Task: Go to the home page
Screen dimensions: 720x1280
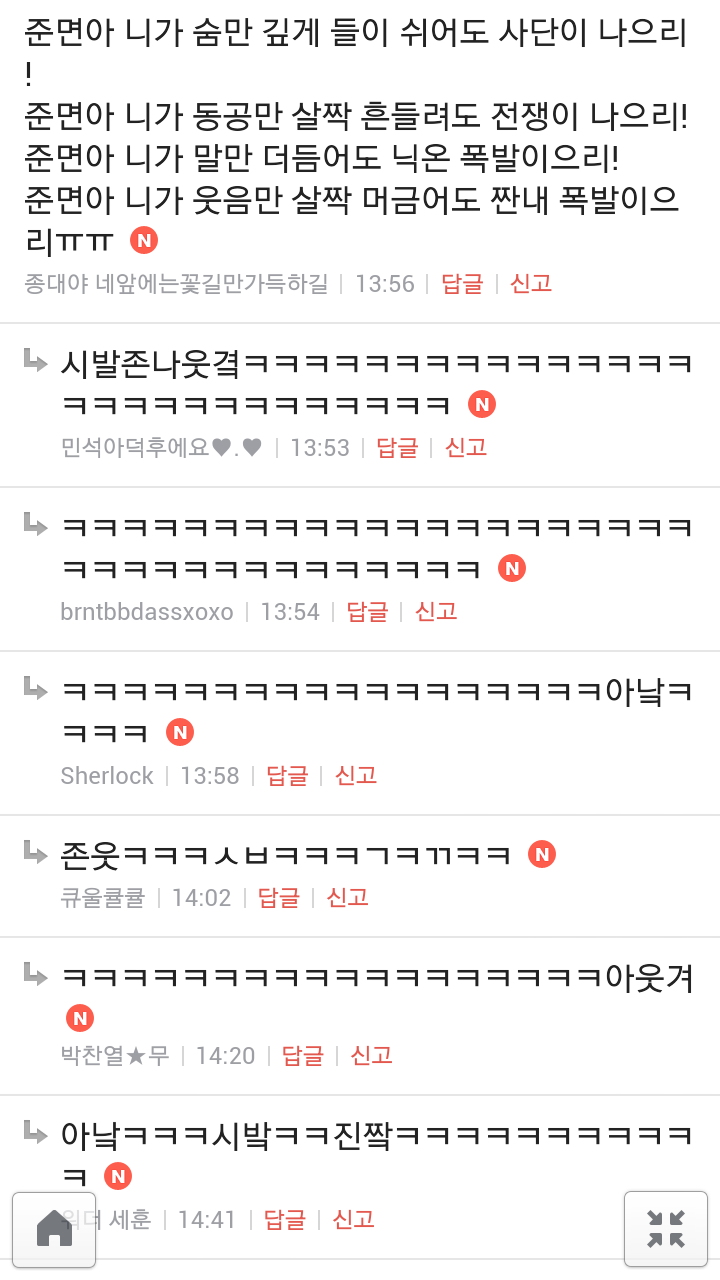Action: [54, 1229]
